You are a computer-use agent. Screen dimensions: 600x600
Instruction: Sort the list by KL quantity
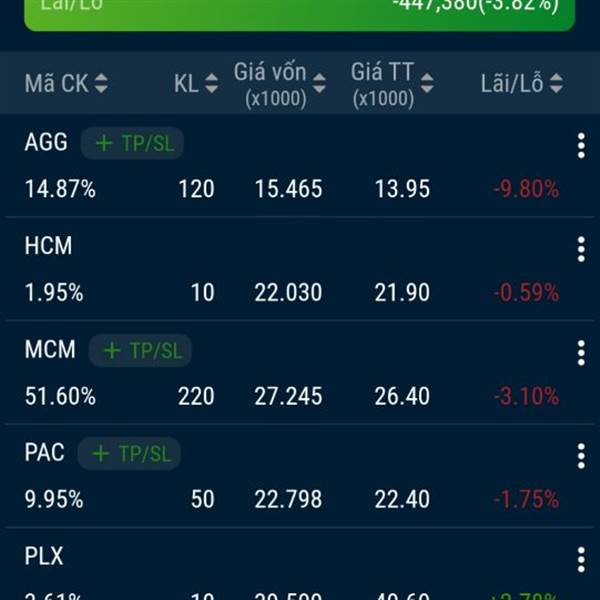tap(196, 84)
